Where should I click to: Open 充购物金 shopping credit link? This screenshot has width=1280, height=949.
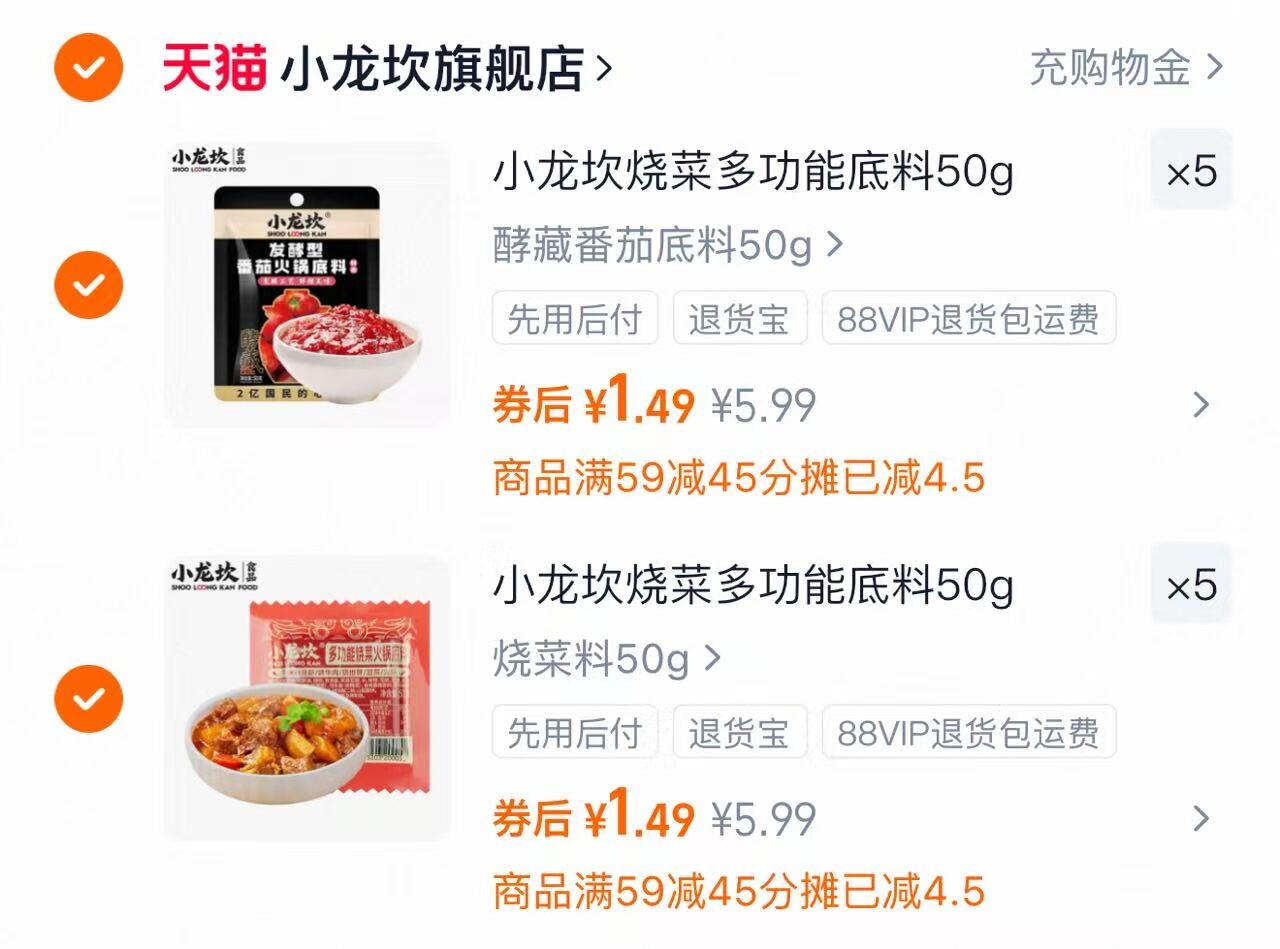click(1125, 68)
